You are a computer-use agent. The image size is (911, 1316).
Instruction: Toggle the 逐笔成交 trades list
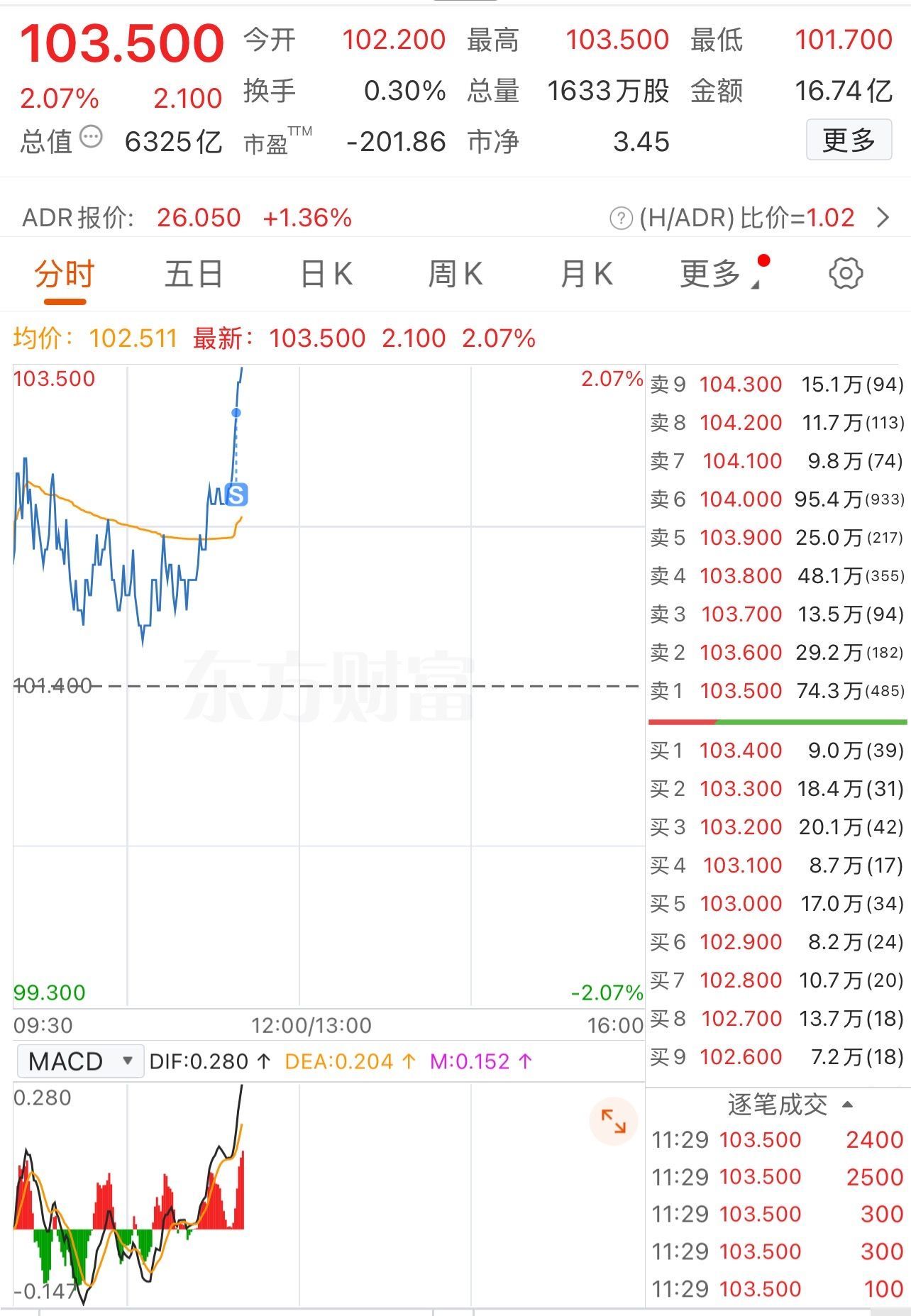pos(788,1105)
